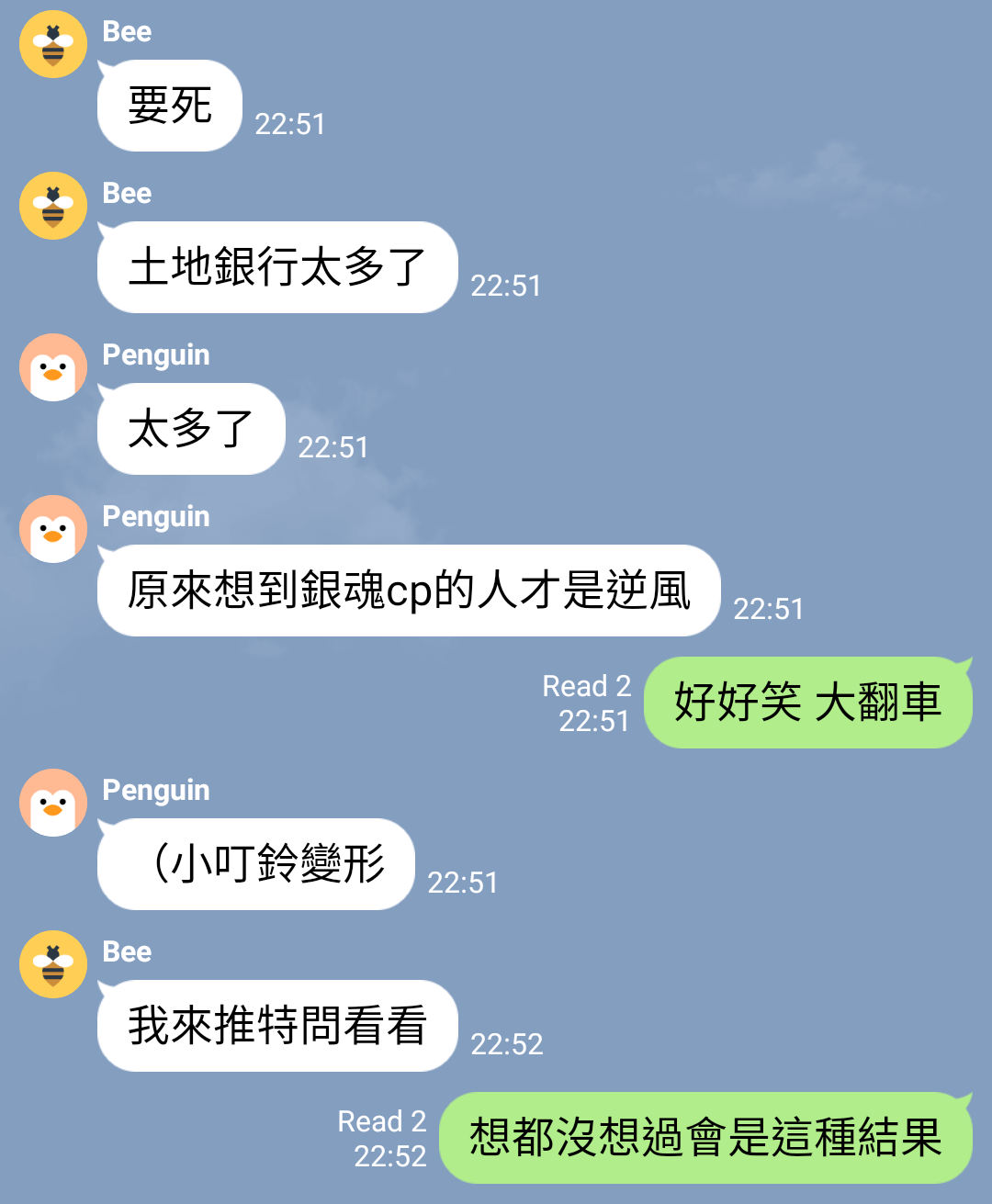Tap Penguin's avatar beside (小叮鈴變形
Viewport: 992px width, 1204px height.
(53, 803)
